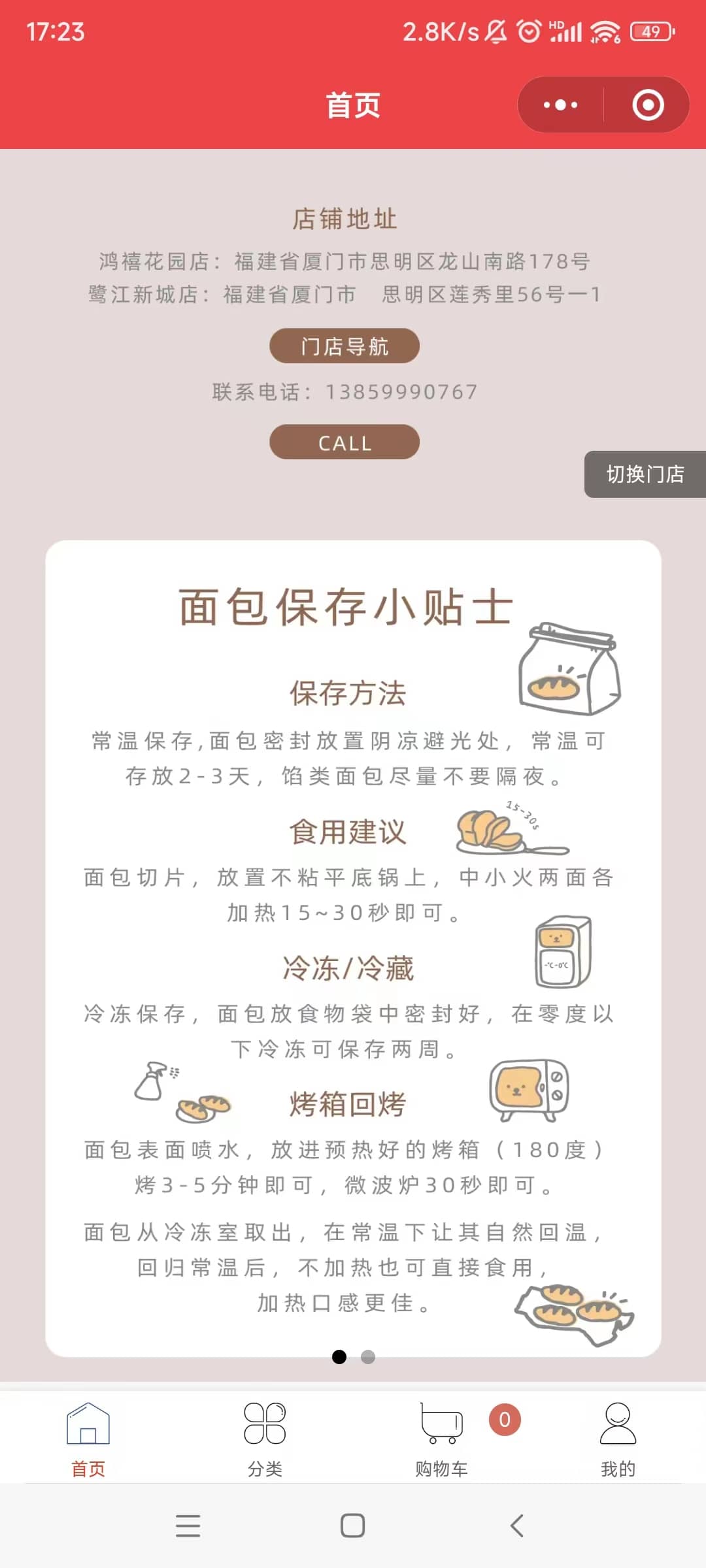Viewport: 706px width, 1568px height.
Task: Tap the system back button
Action: click(x=516, y=1526)
